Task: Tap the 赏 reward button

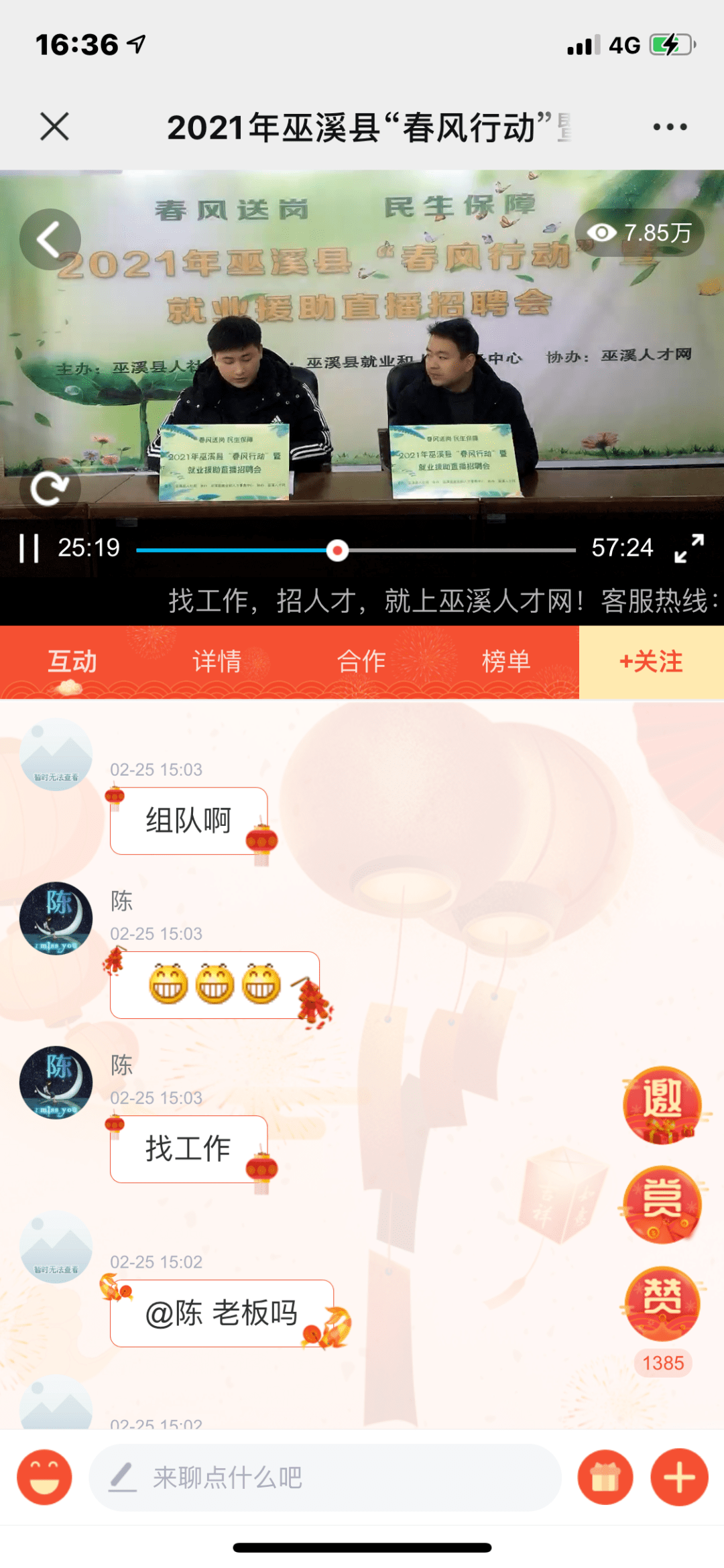Action: 662,1205
